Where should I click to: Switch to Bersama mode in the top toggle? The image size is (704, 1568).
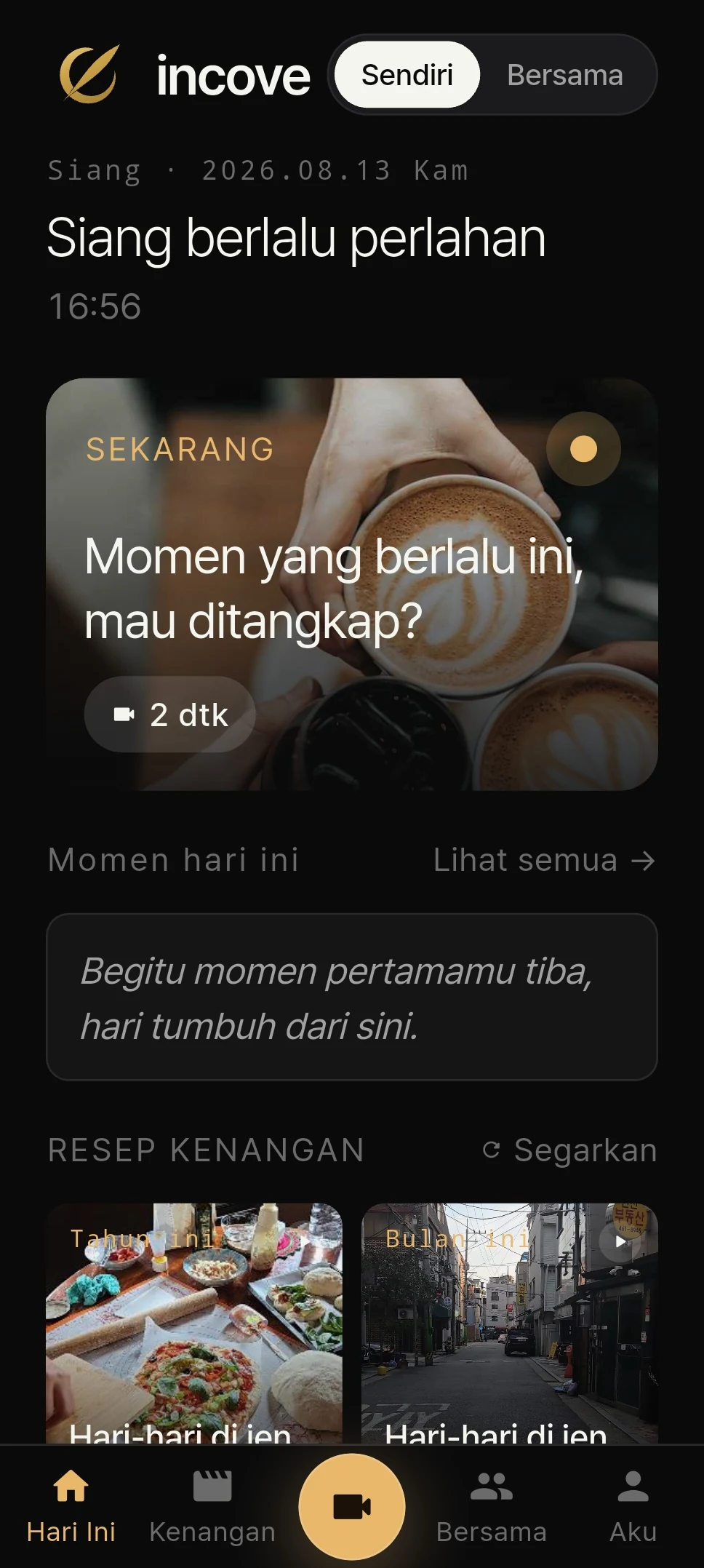pyautogui.click(x=565, y=75)
